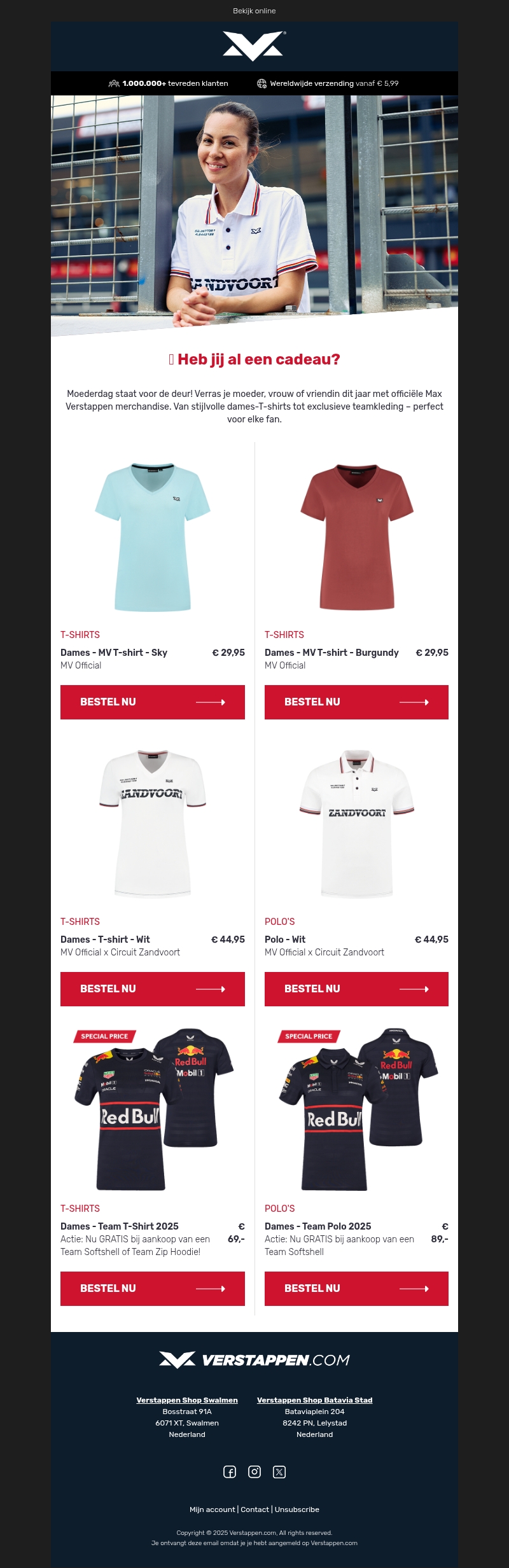
Task: Open Verstappen Shop Swalmen link
Action: 187,1400
